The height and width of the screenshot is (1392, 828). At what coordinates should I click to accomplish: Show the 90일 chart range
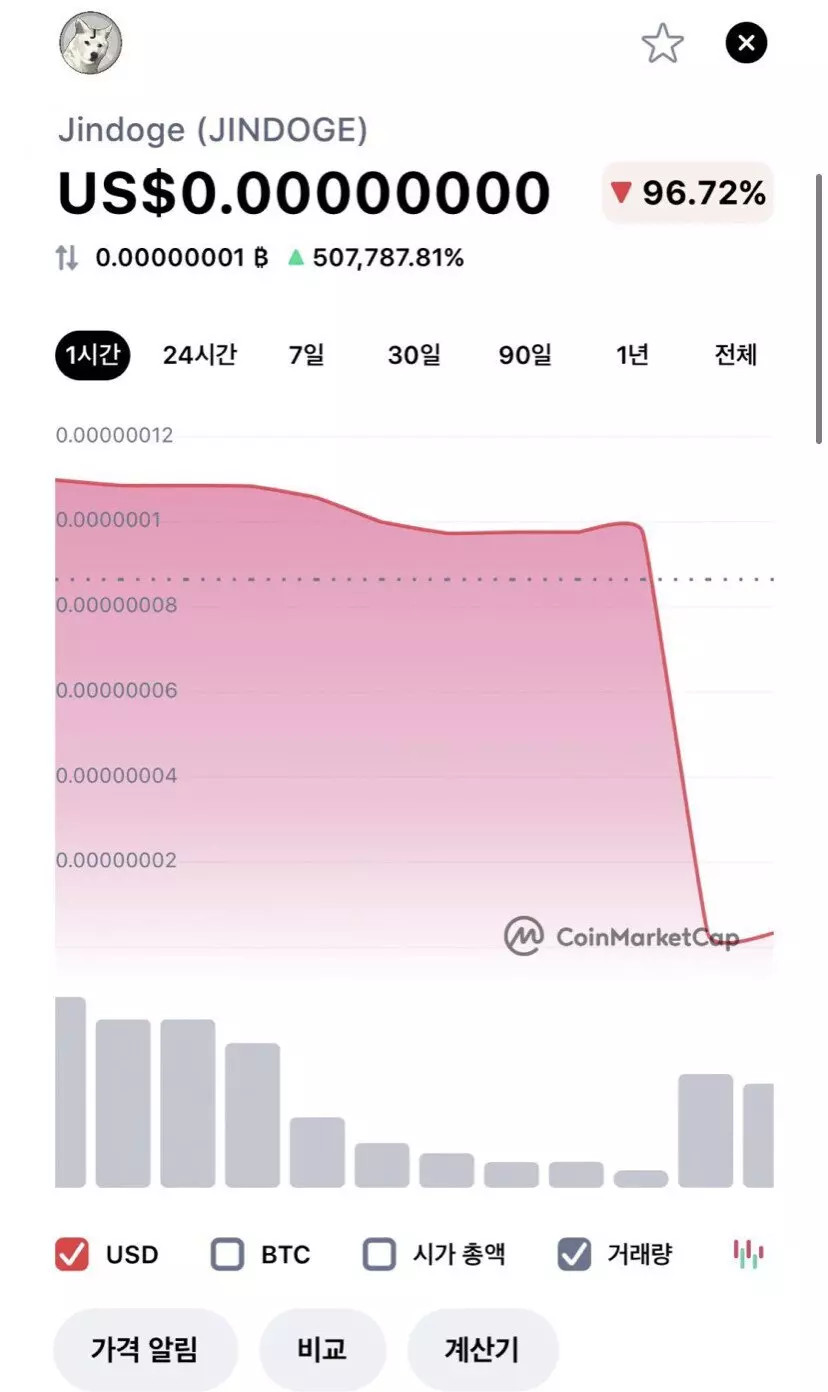click(526, 355)
